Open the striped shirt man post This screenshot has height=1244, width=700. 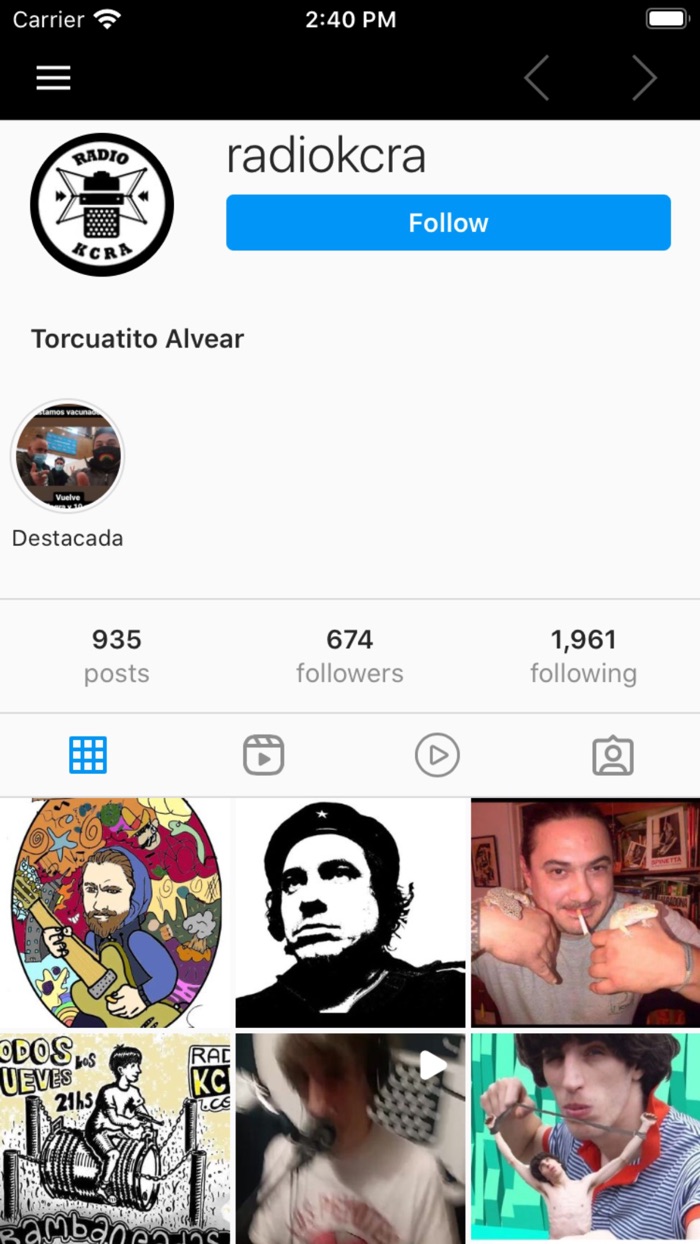coord(586,1138)
